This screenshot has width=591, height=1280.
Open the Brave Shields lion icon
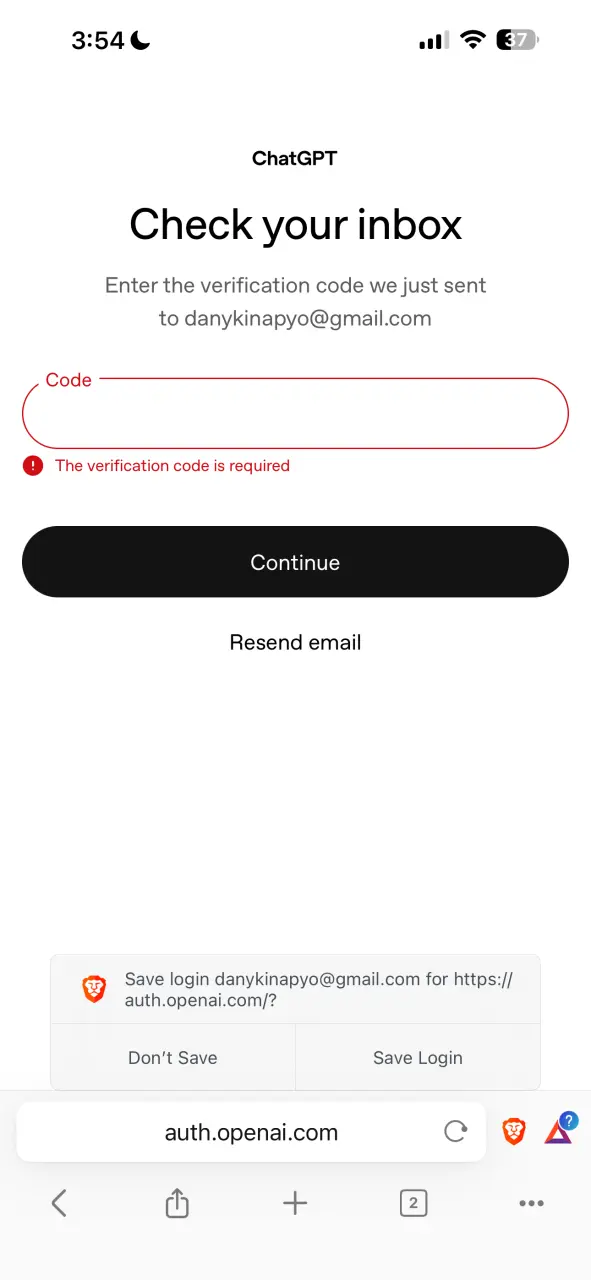tap(514, 1132)
